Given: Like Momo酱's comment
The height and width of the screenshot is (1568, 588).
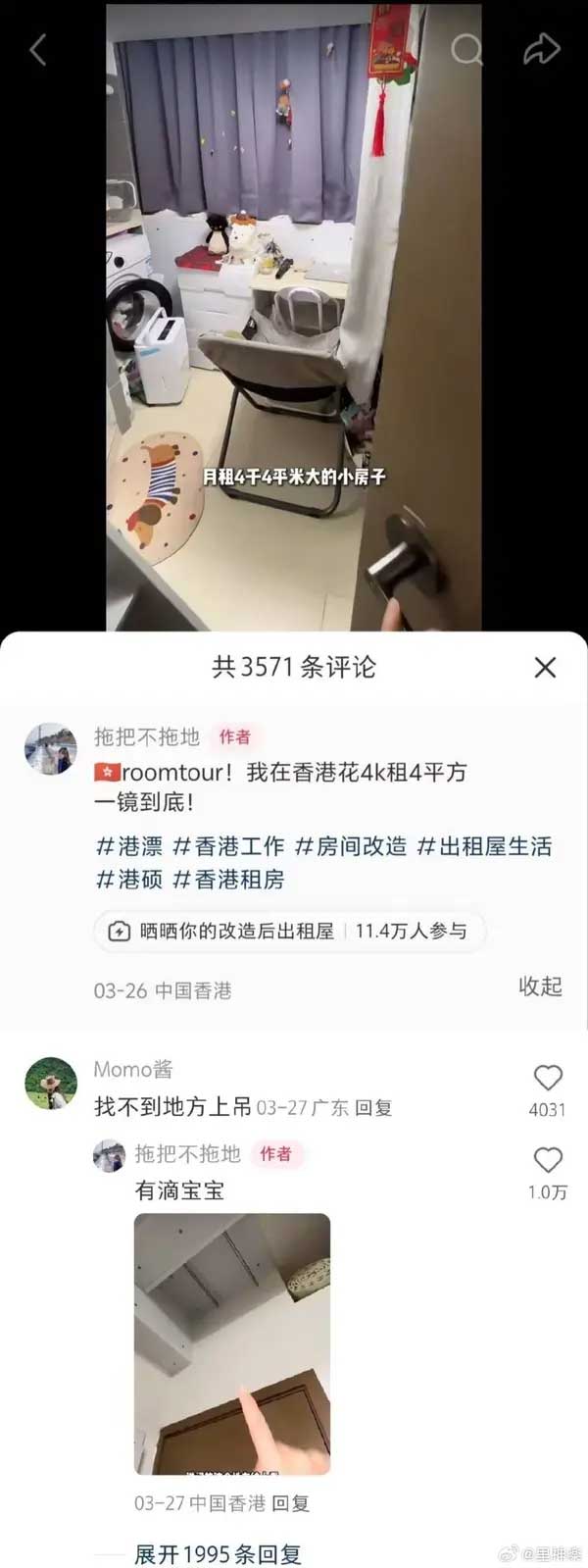Looking at the screenshot, I should [547, 1079].
